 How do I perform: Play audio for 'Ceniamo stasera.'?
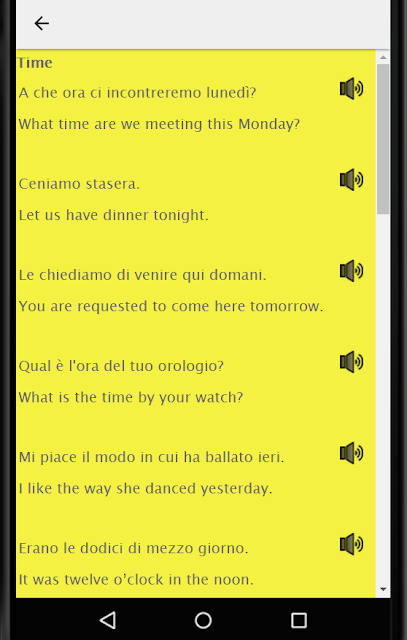351,180
